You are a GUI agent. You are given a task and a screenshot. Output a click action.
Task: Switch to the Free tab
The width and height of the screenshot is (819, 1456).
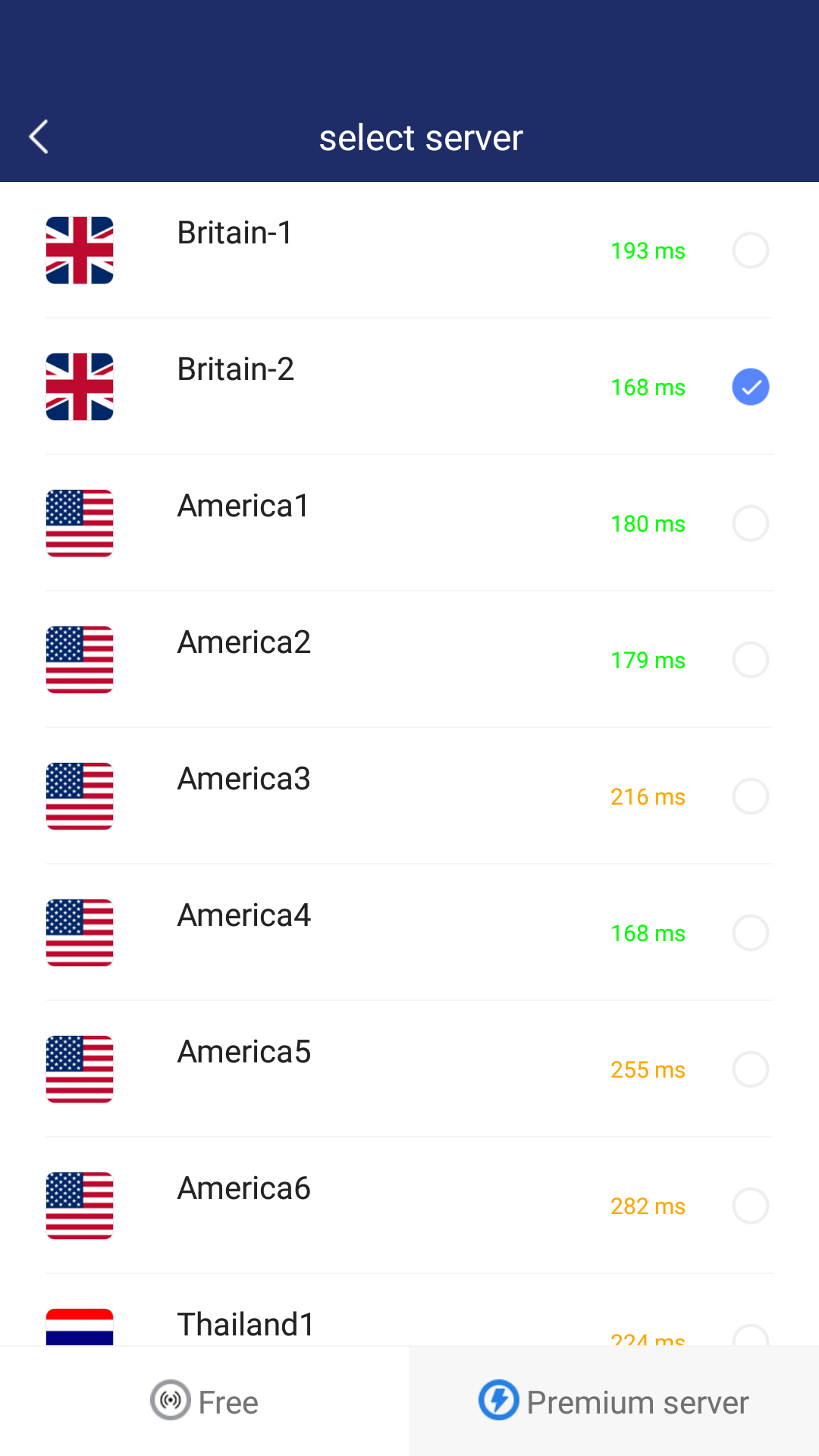(205, 1401)
